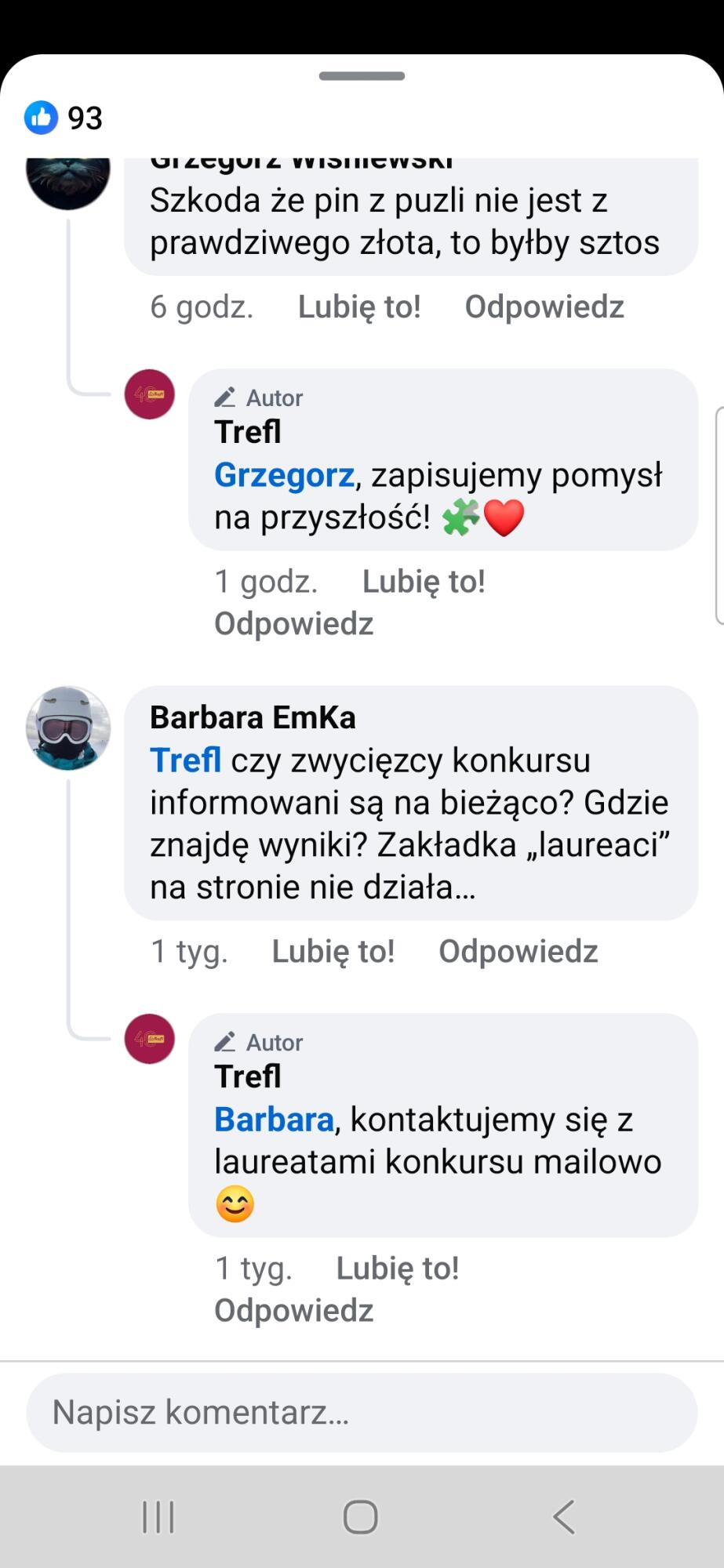This screenshot has height=1568, width=724.
Task: Like Trefl's reply about contacting winners by email
Action: coord(398,1269)
